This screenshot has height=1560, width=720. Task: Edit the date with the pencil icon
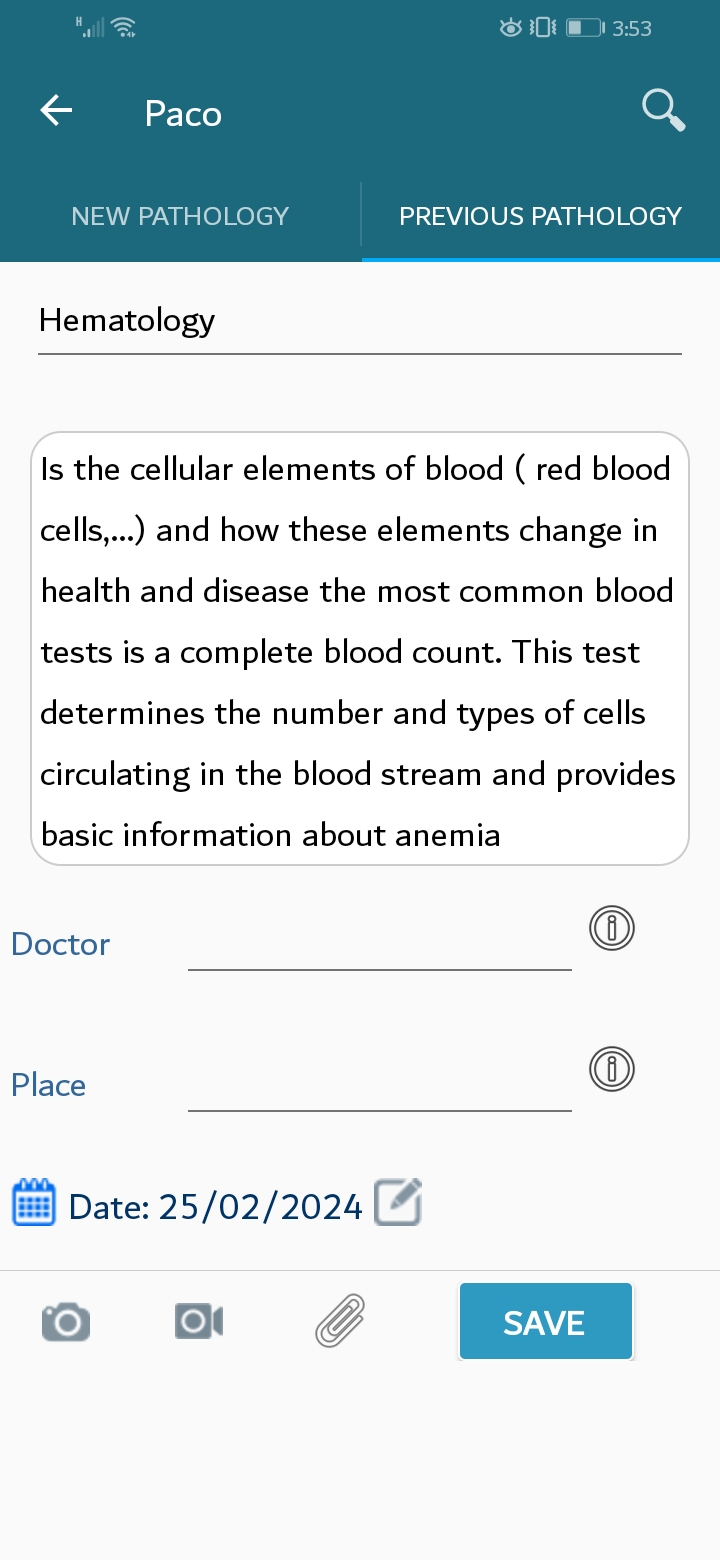(398, 1202)
